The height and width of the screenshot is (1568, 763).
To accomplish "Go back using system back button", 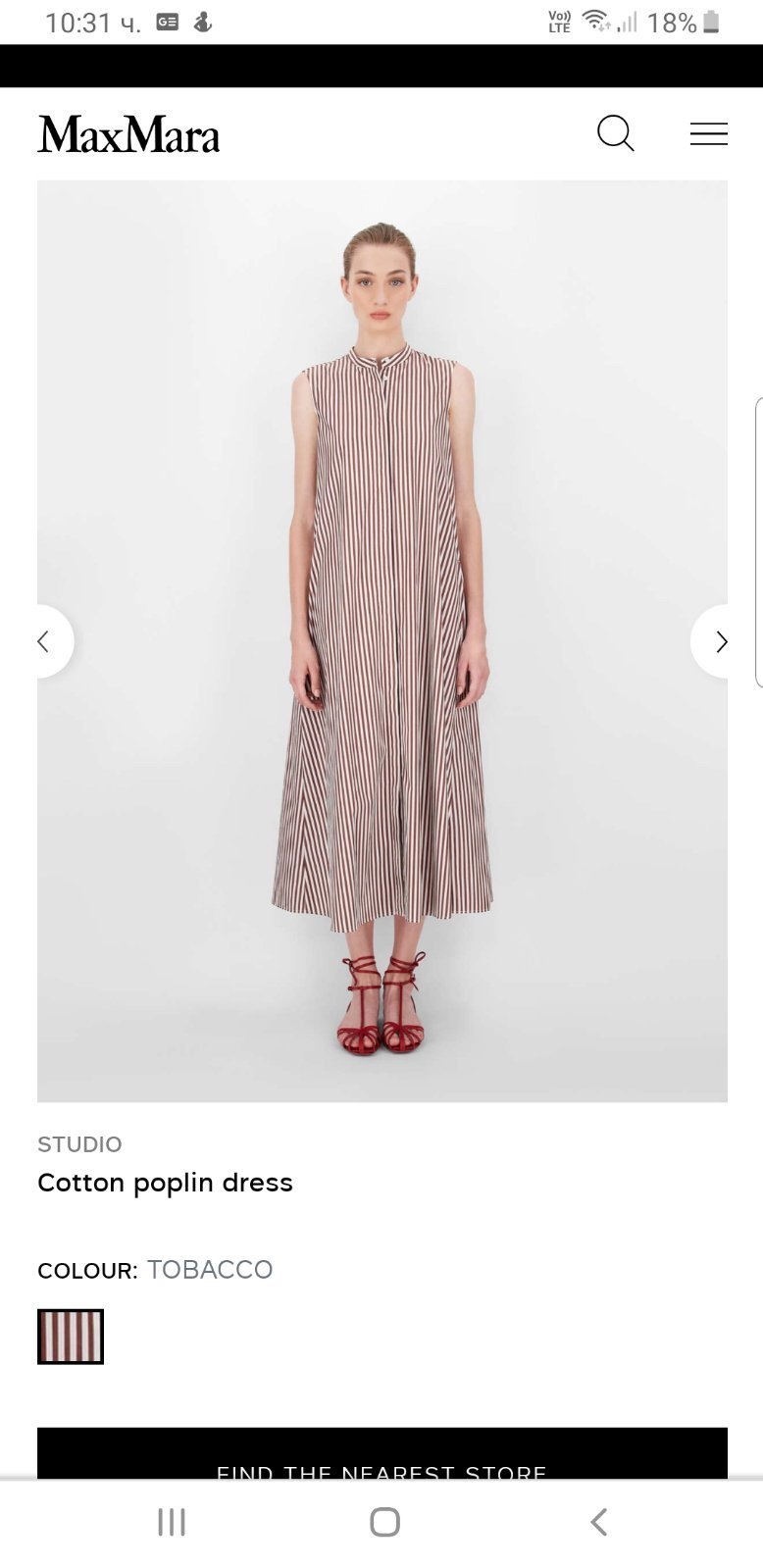I will tap(598, 1522).
